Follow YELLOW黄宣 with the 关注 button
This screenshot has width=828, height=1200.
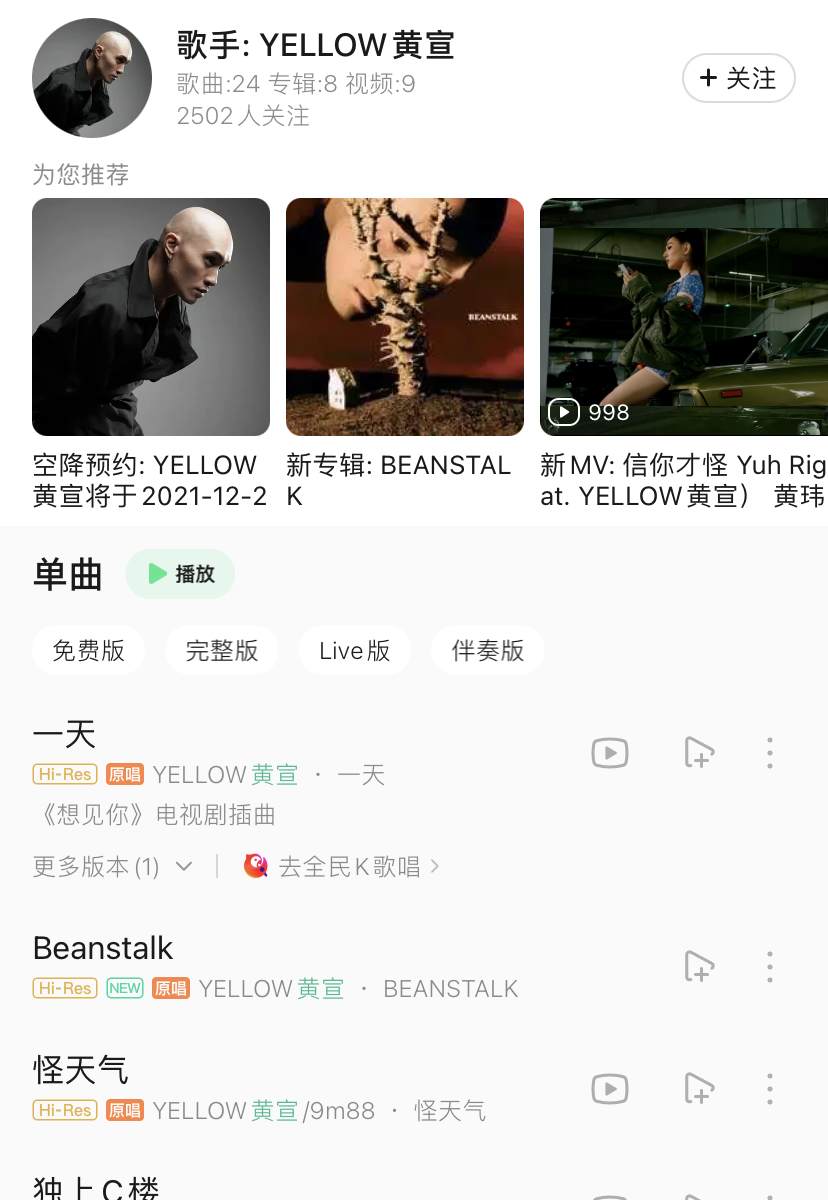tap(738, 78)
